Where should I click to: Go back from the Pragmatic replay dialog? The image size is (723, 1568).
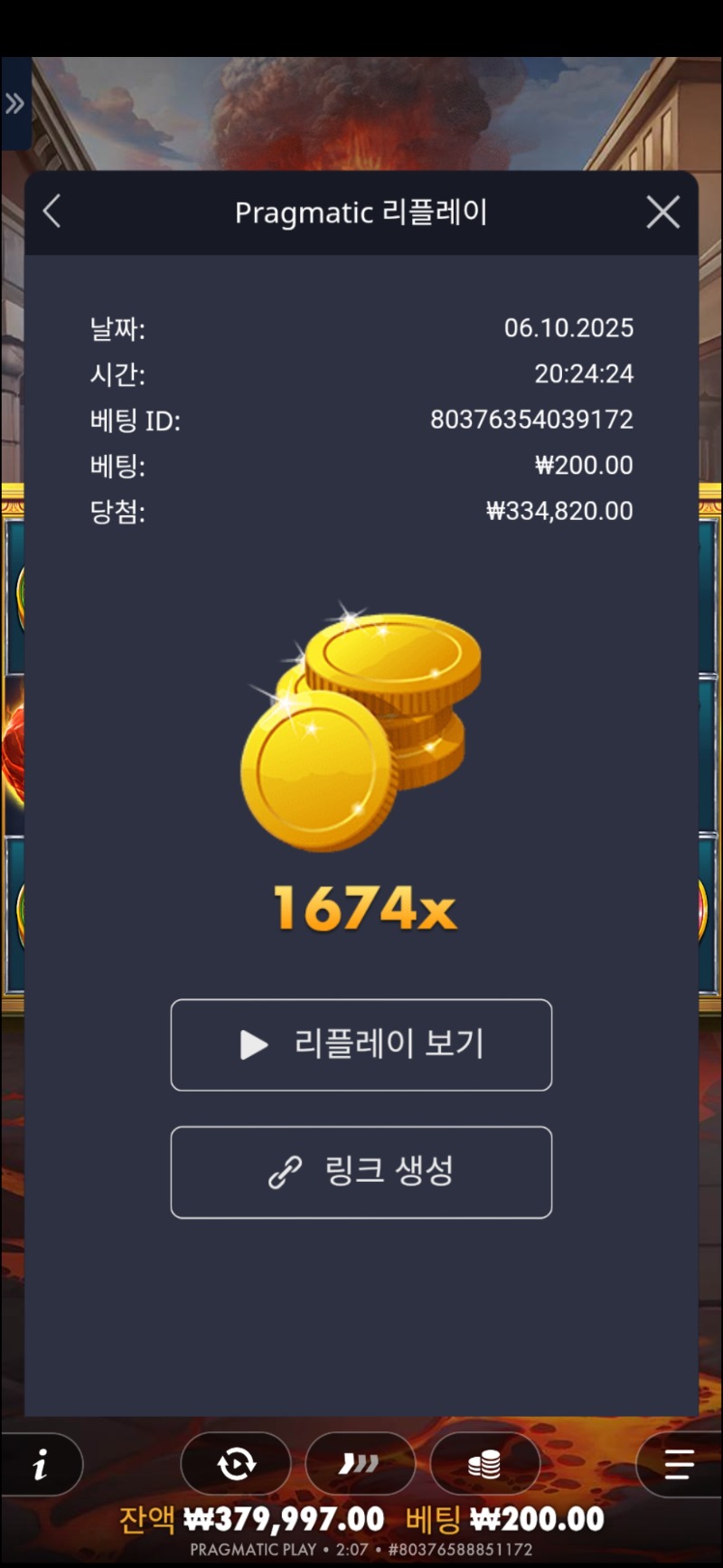(x=52, y=213)
